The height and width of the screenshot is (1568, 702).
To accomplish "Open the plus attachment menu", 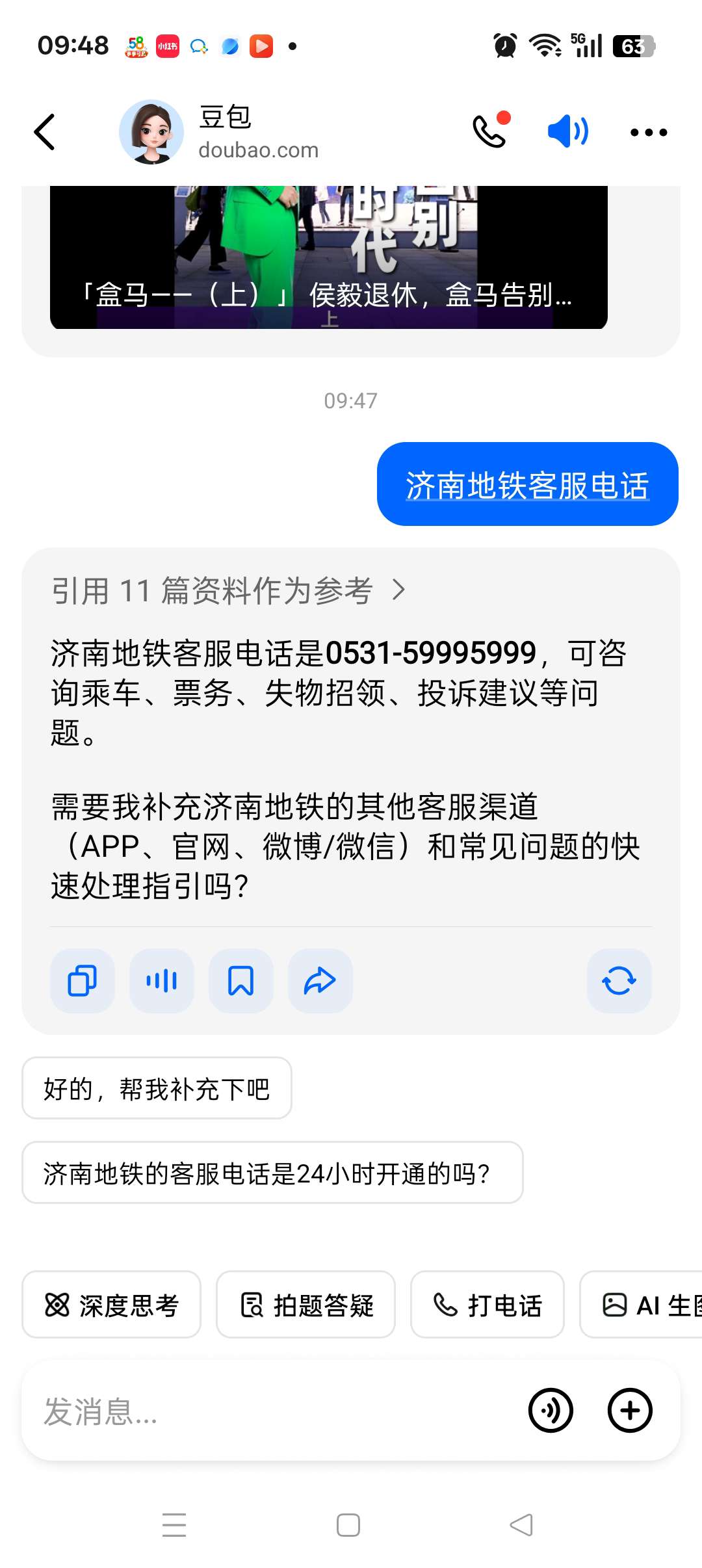I will 629,1411.
